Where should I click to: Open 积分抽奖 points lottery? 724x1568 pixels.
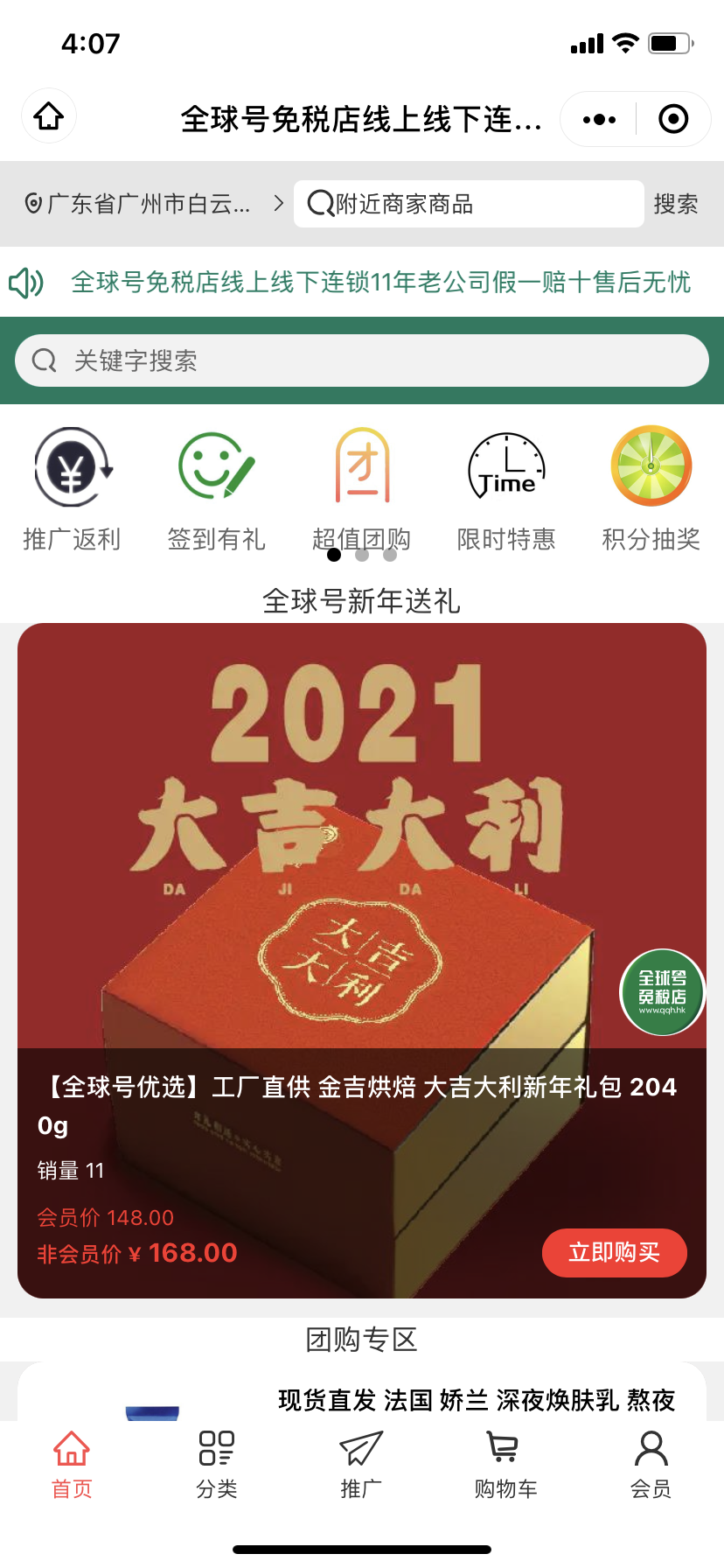coord(651,489)
